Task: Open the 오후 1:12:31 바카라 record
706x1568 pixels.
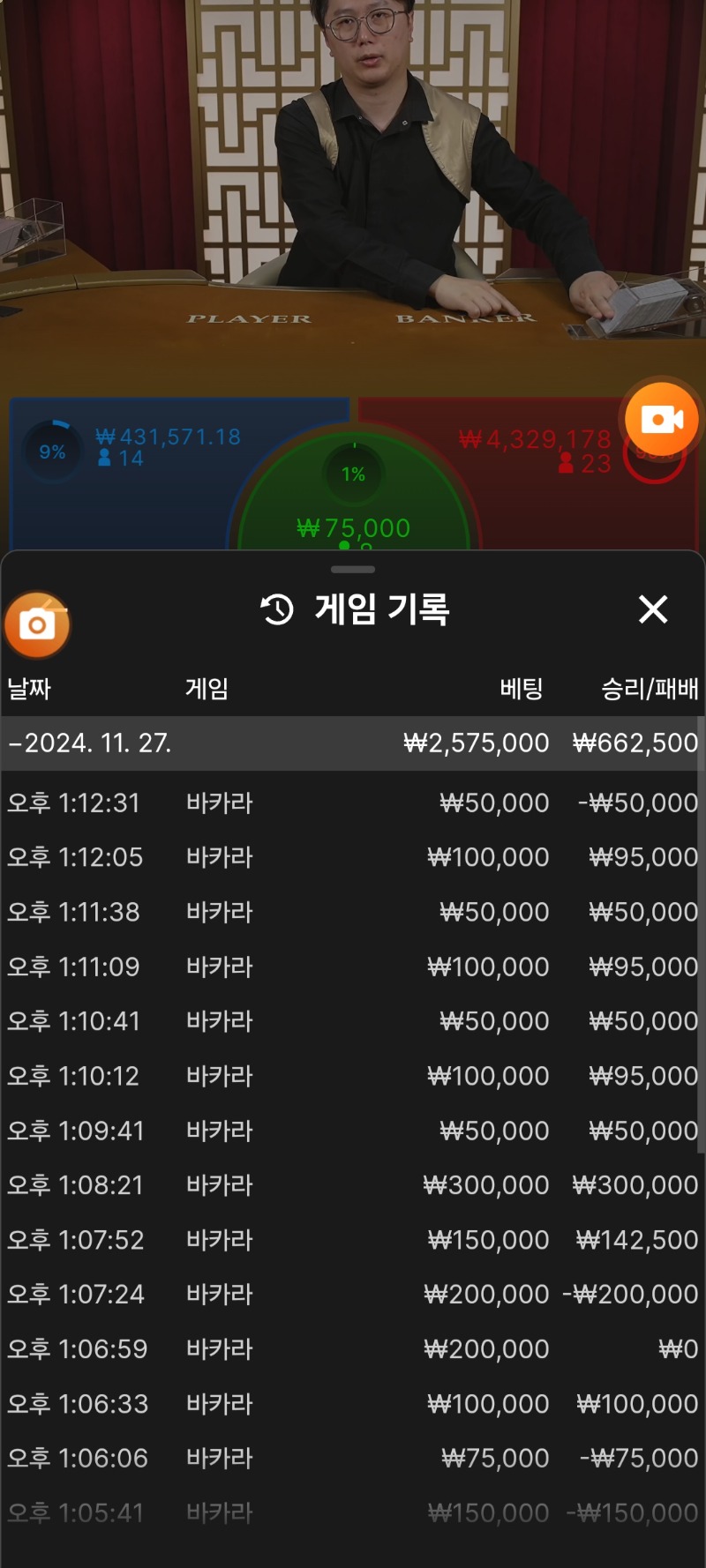Action: 351,803
